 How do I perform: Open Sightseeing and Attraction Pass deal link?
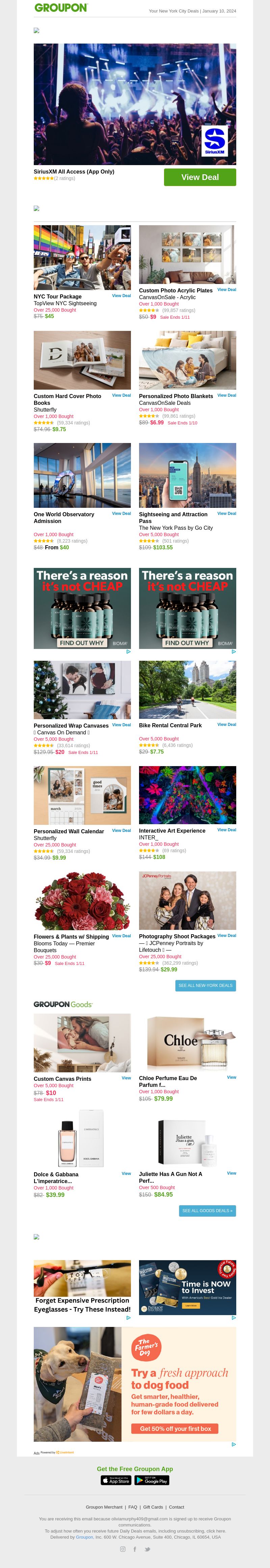[226, 514]
